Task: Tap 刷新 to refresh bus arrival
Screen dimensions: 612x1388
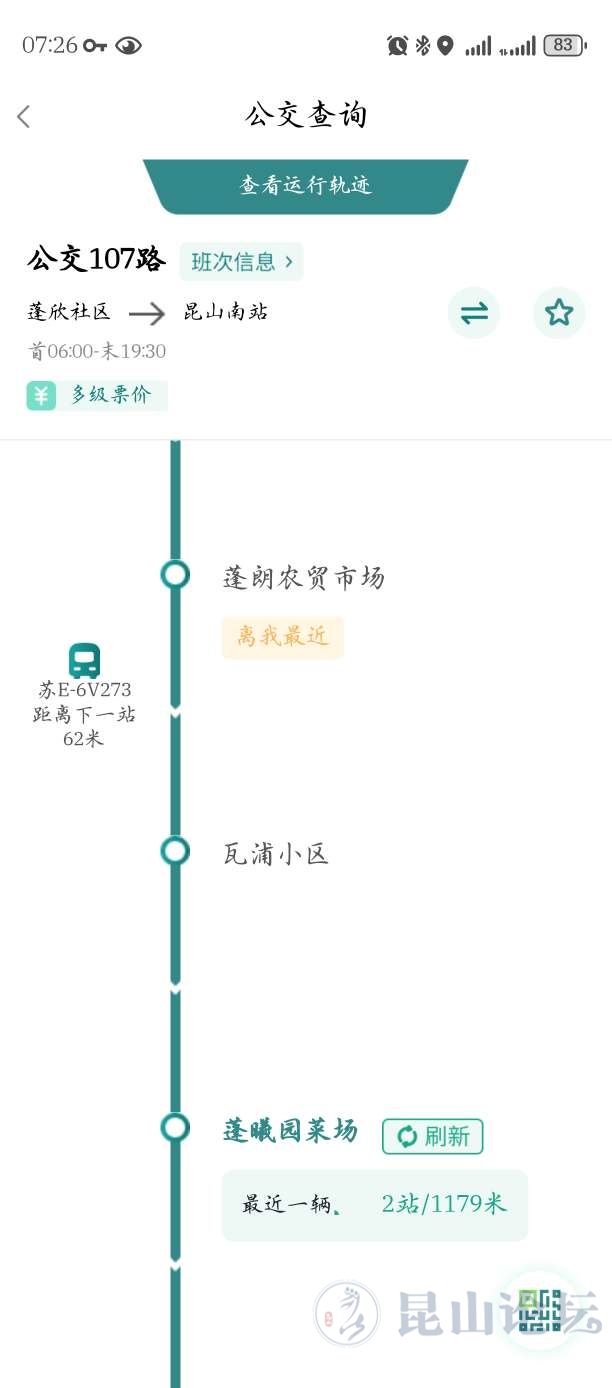Action: point(433,1137)
